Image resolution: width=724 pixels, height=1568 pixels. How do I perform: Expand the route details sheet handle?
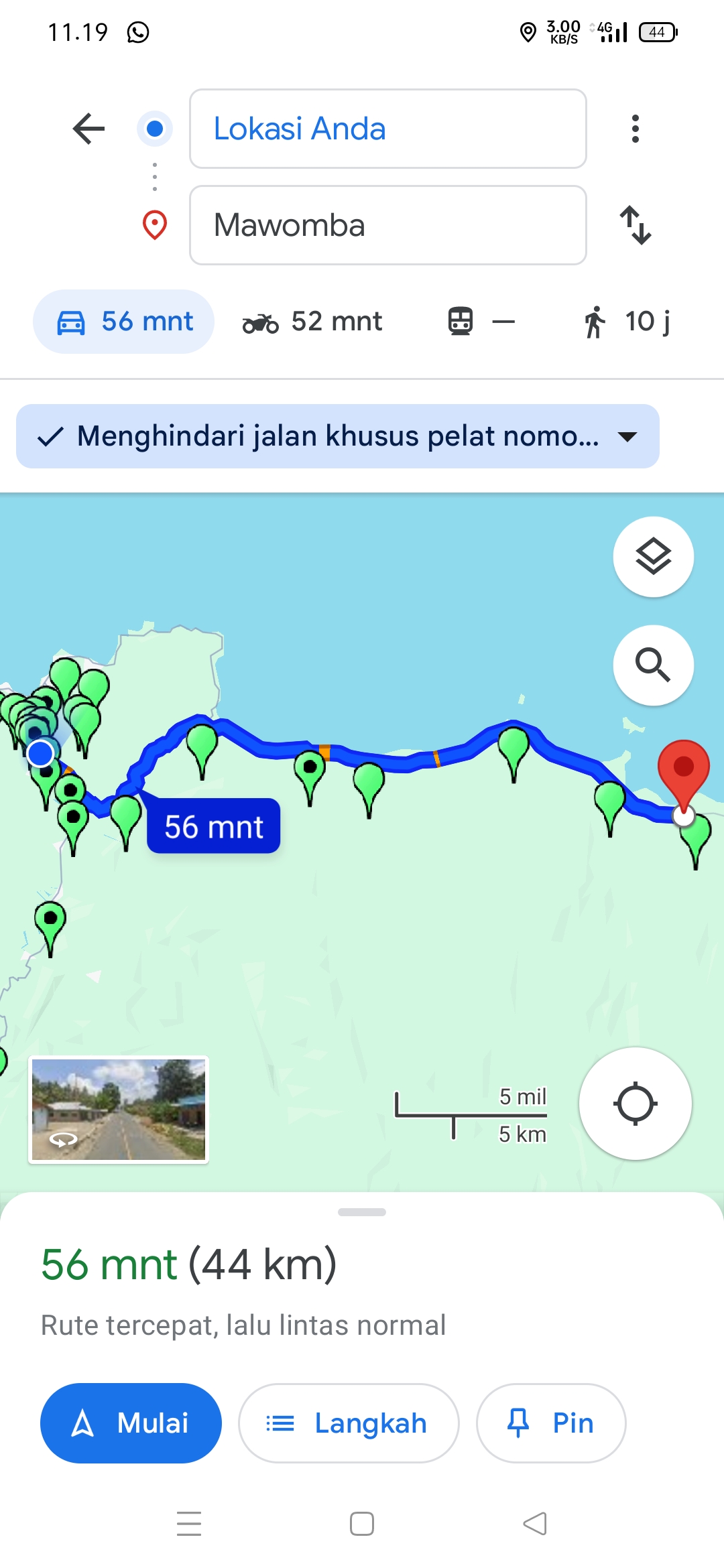tap(362, 1212)
